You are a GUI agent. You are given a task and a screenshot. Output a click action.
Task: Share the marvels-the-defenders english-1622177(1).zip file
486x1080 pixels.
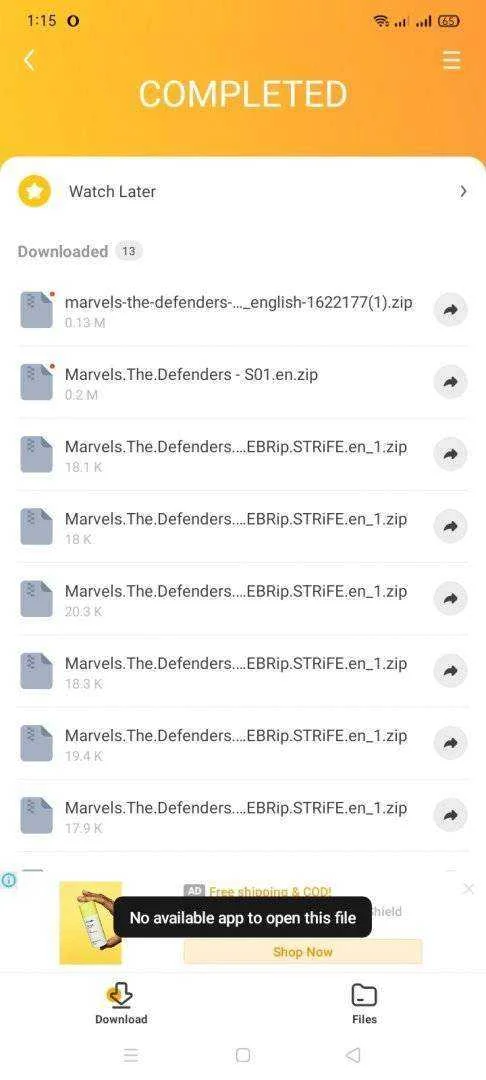pyautogui.click(x=450, y=310)
